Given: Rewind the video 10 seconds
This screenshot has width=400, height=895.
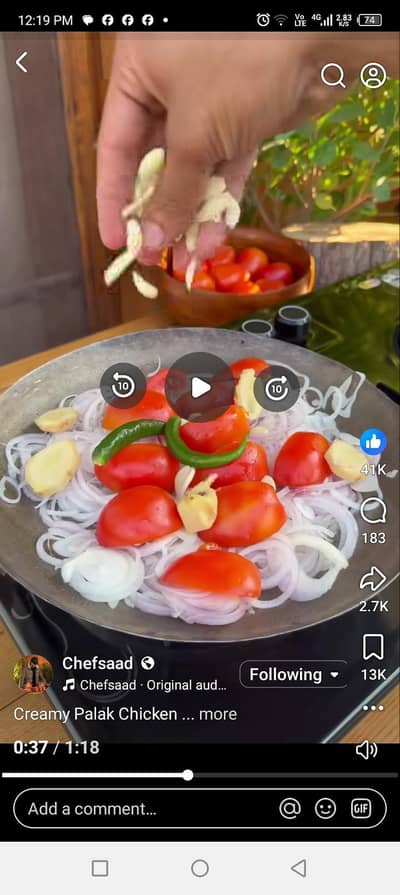Looking at the screenshot, I should pos(123,388).
